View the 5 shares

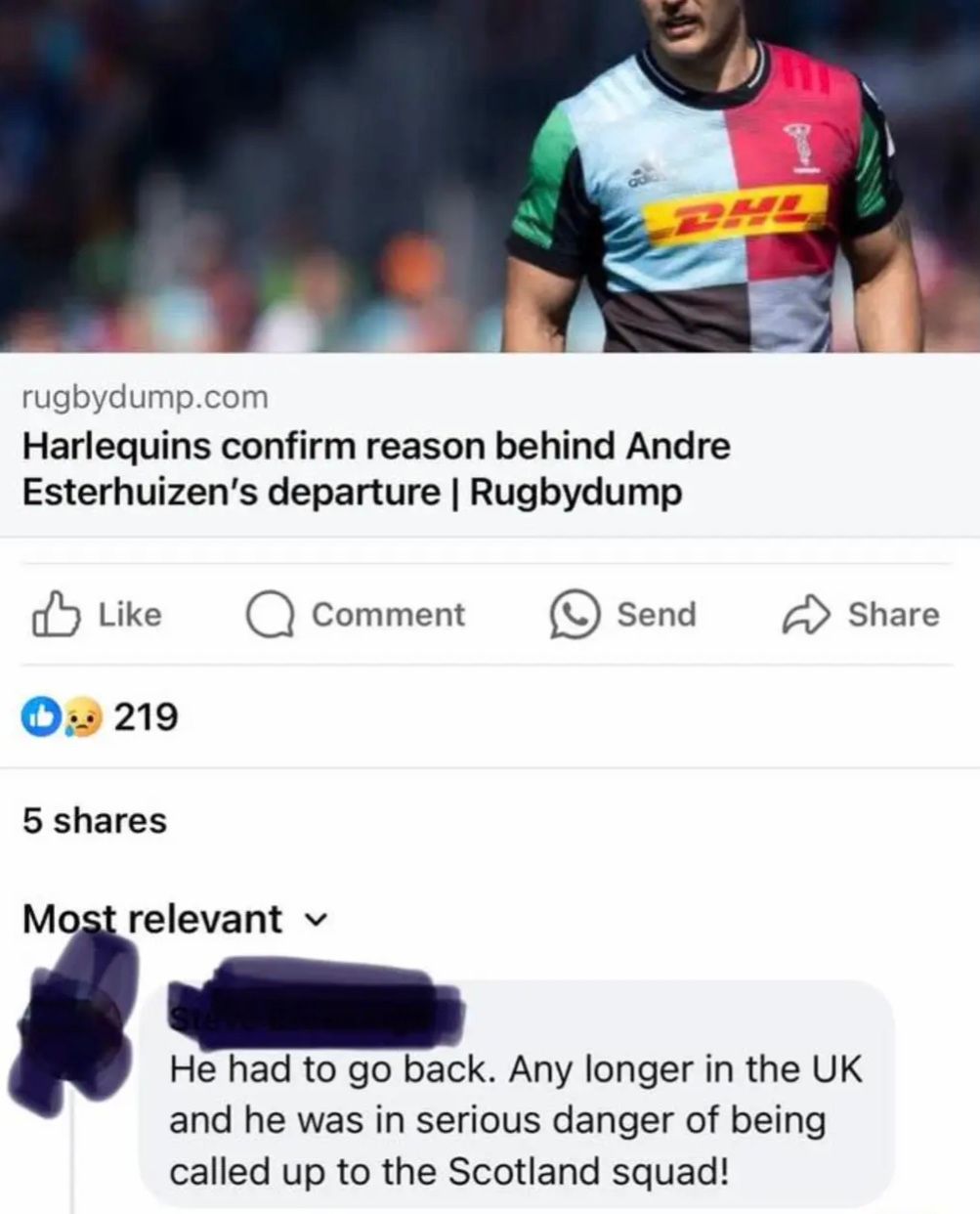pos(95,820)
